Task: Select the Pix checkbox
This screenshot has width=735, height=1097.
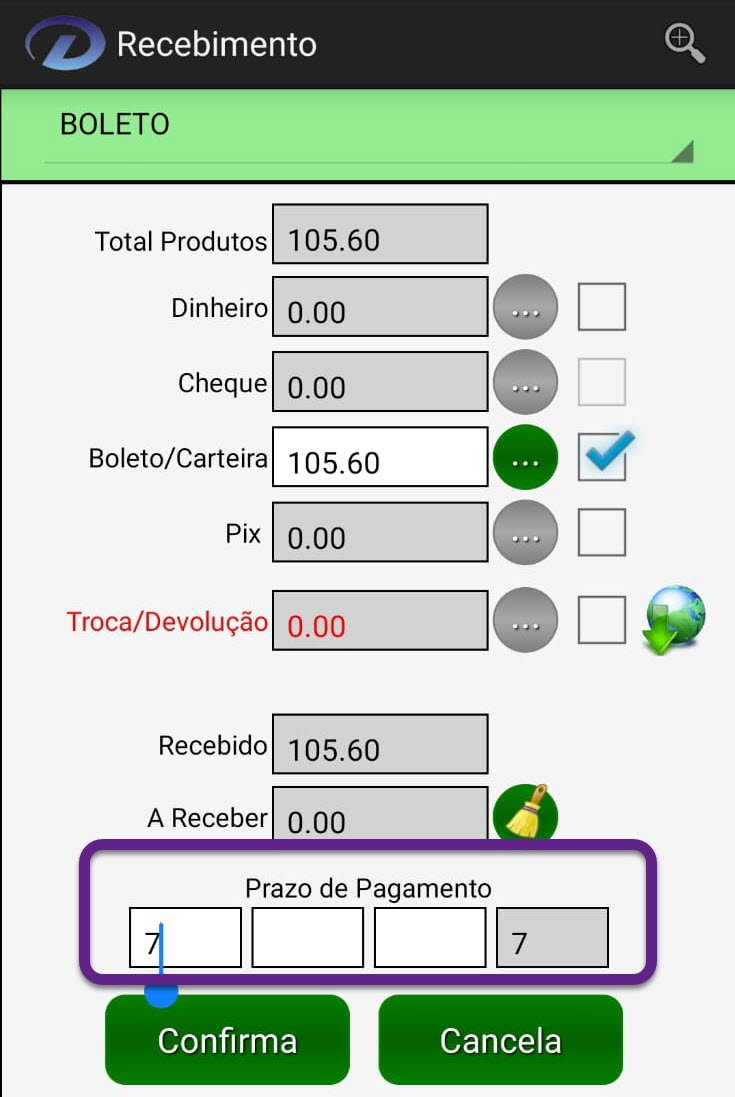Action: coord(602,533)
